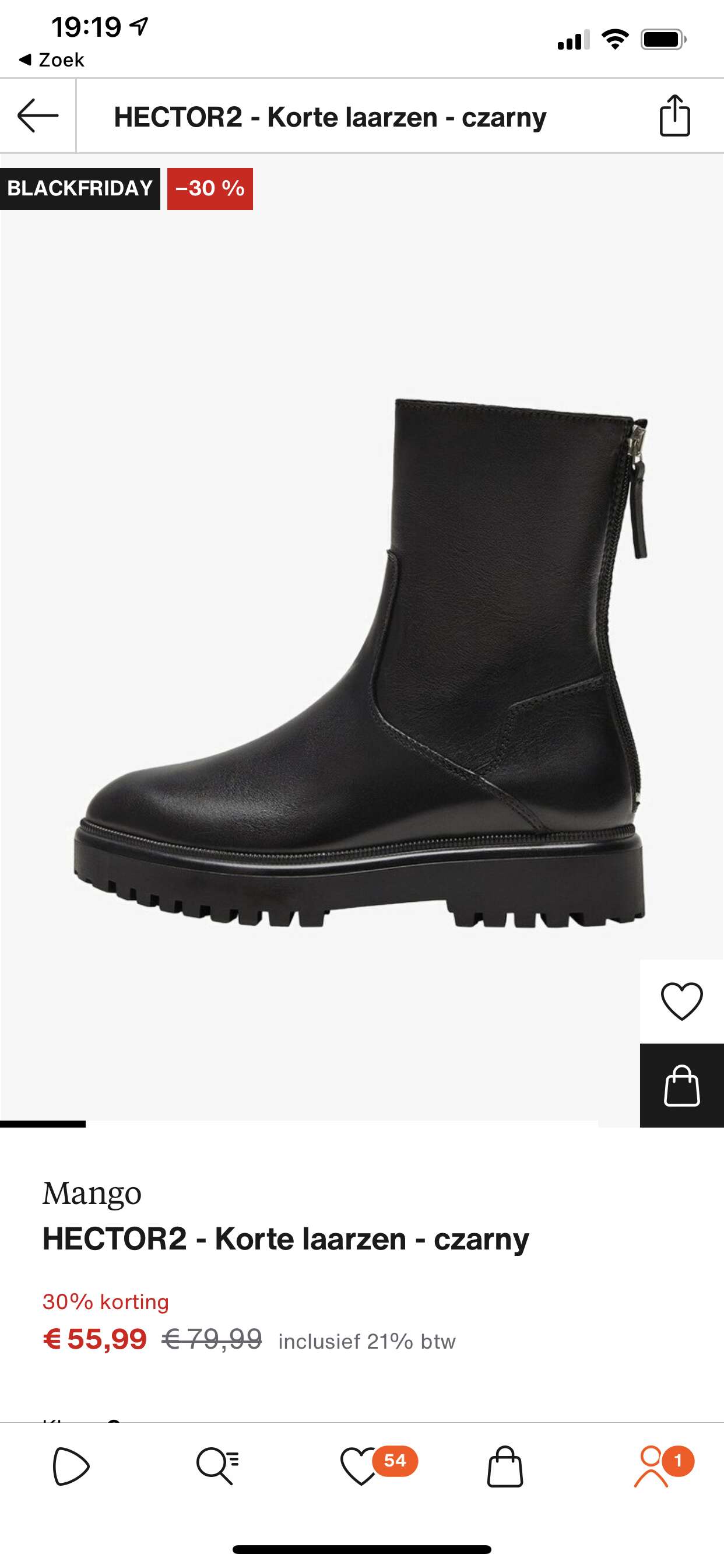Viewport: 724px width, 1568px height.
Task: Open the Zalando home tab
Action: (x=71, y=1467)
